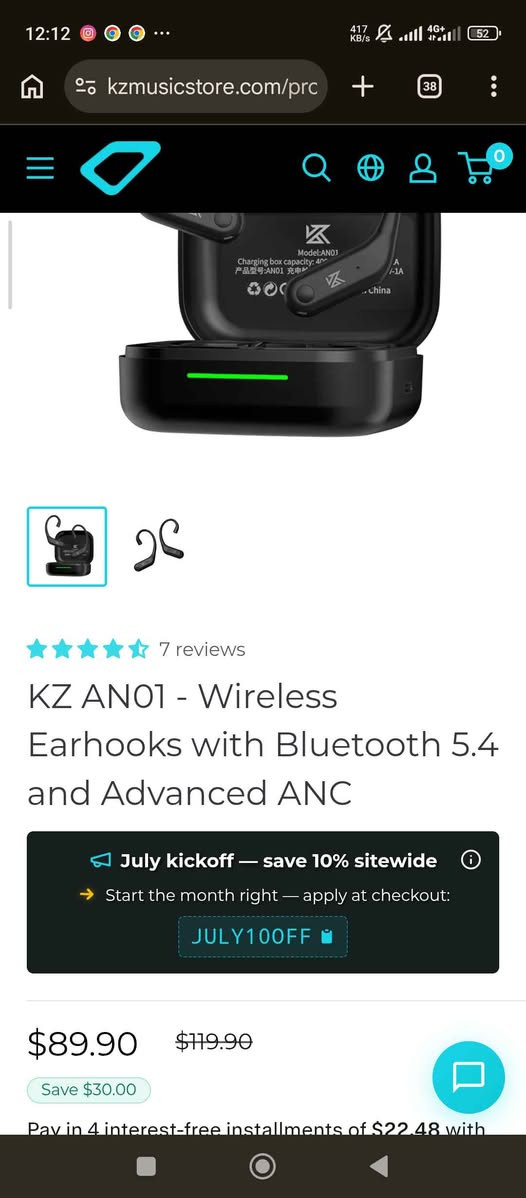Go back using the system back button
Image resolution: width=526 pixels, height=1198 pixels.
(378, 1166)
